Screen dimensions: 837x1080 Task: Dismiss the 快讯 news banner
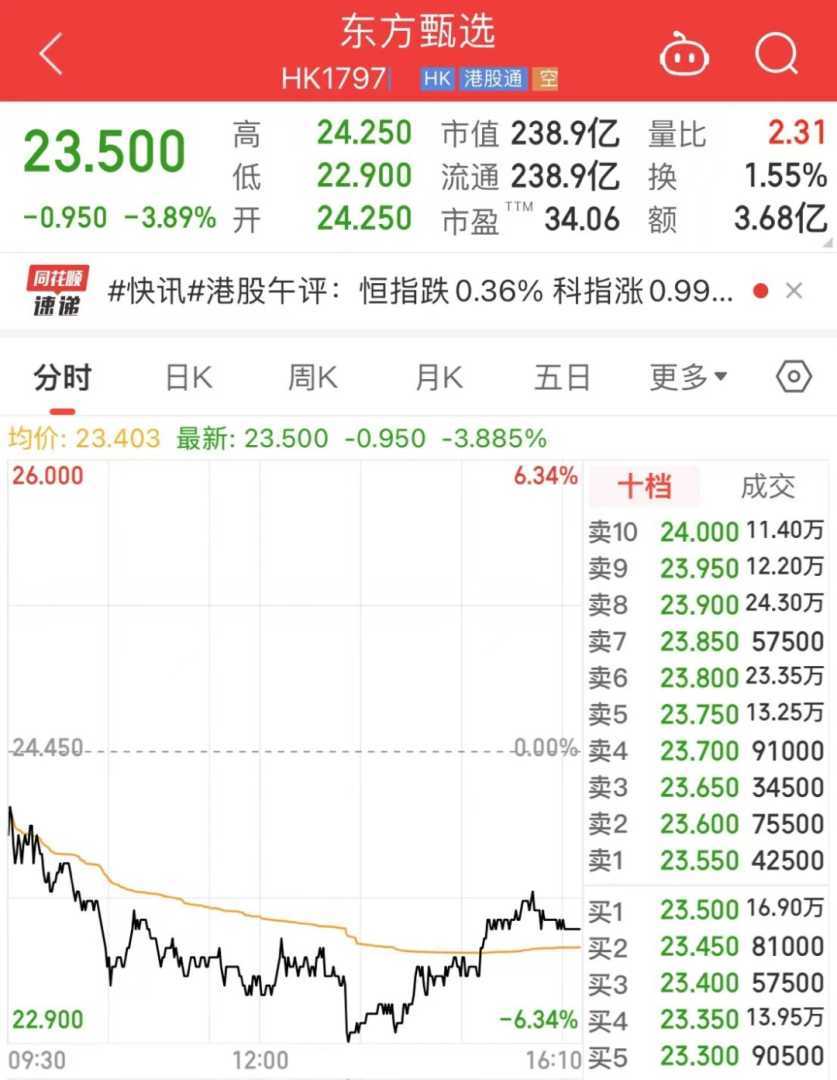click(794, 291)
